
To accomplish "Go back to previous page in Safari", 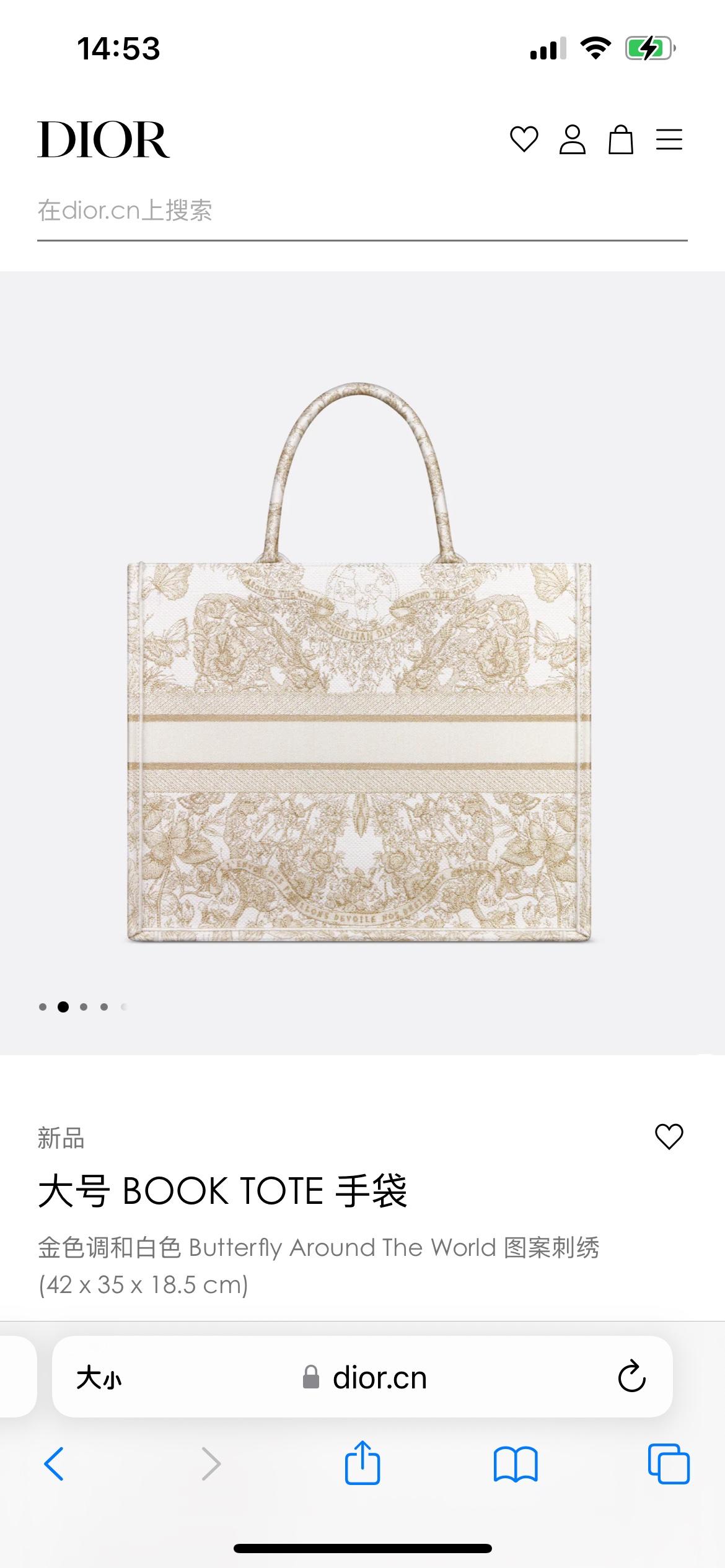I will pos(54,1464).
